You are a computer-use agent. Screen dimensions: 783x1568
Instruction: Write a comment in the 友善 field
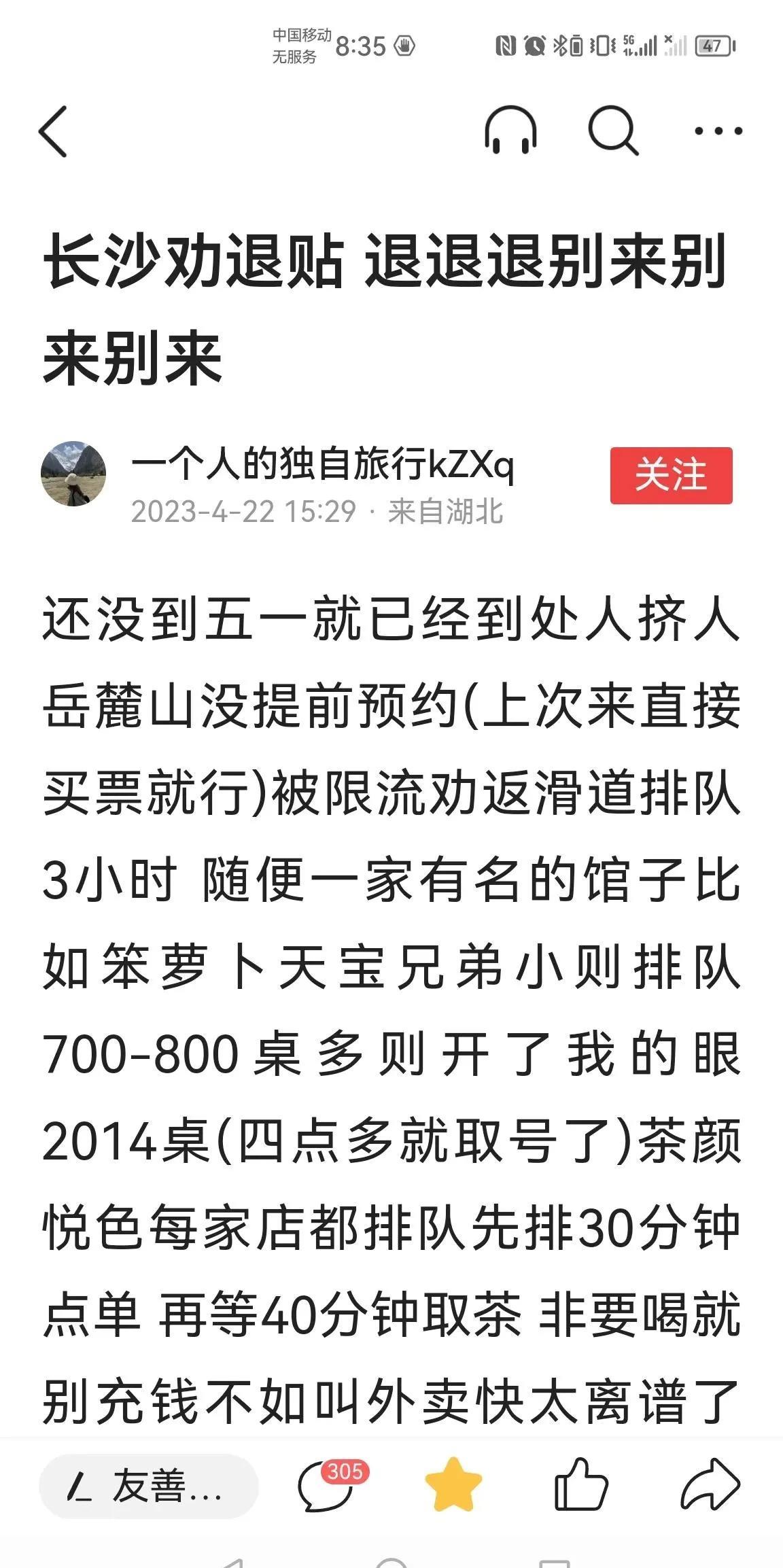148,1485
